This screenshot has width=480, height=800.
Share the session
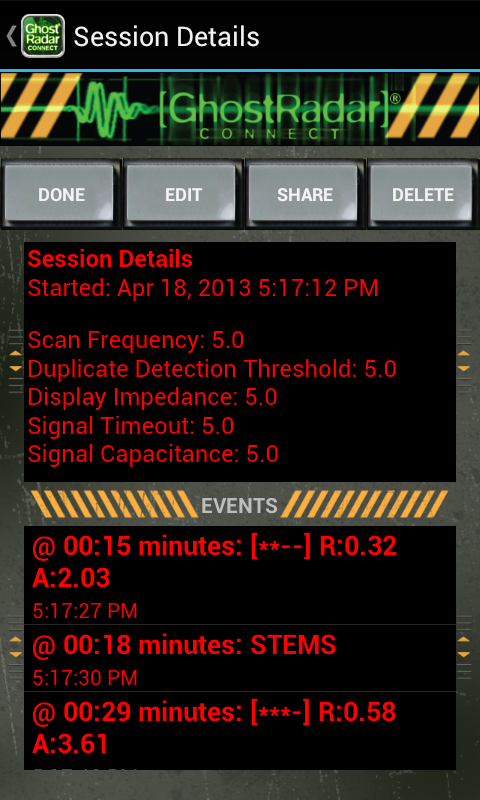point(305,194)
